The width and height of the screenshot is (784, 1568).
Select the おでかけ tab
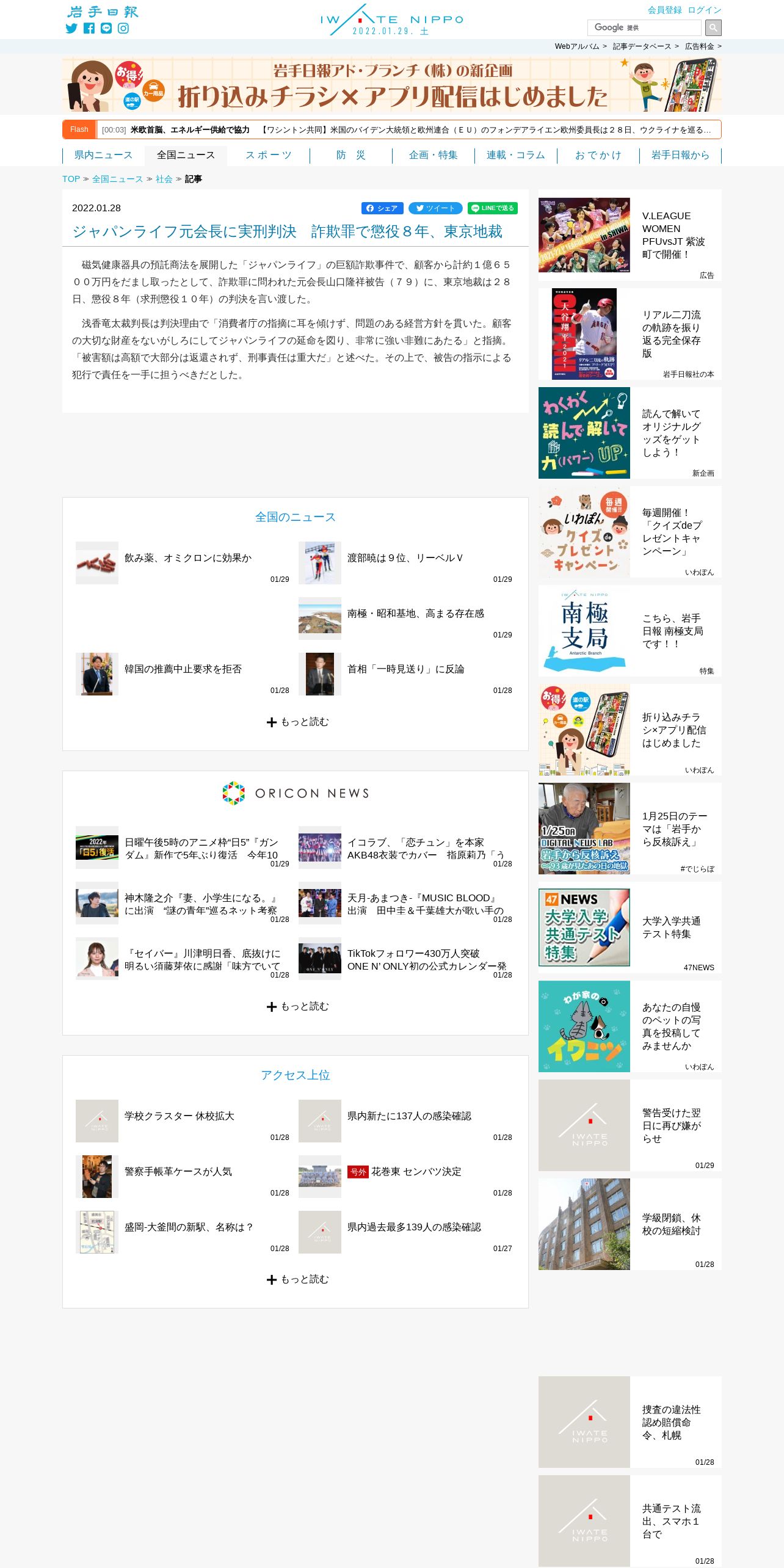[x=598, y=155]
